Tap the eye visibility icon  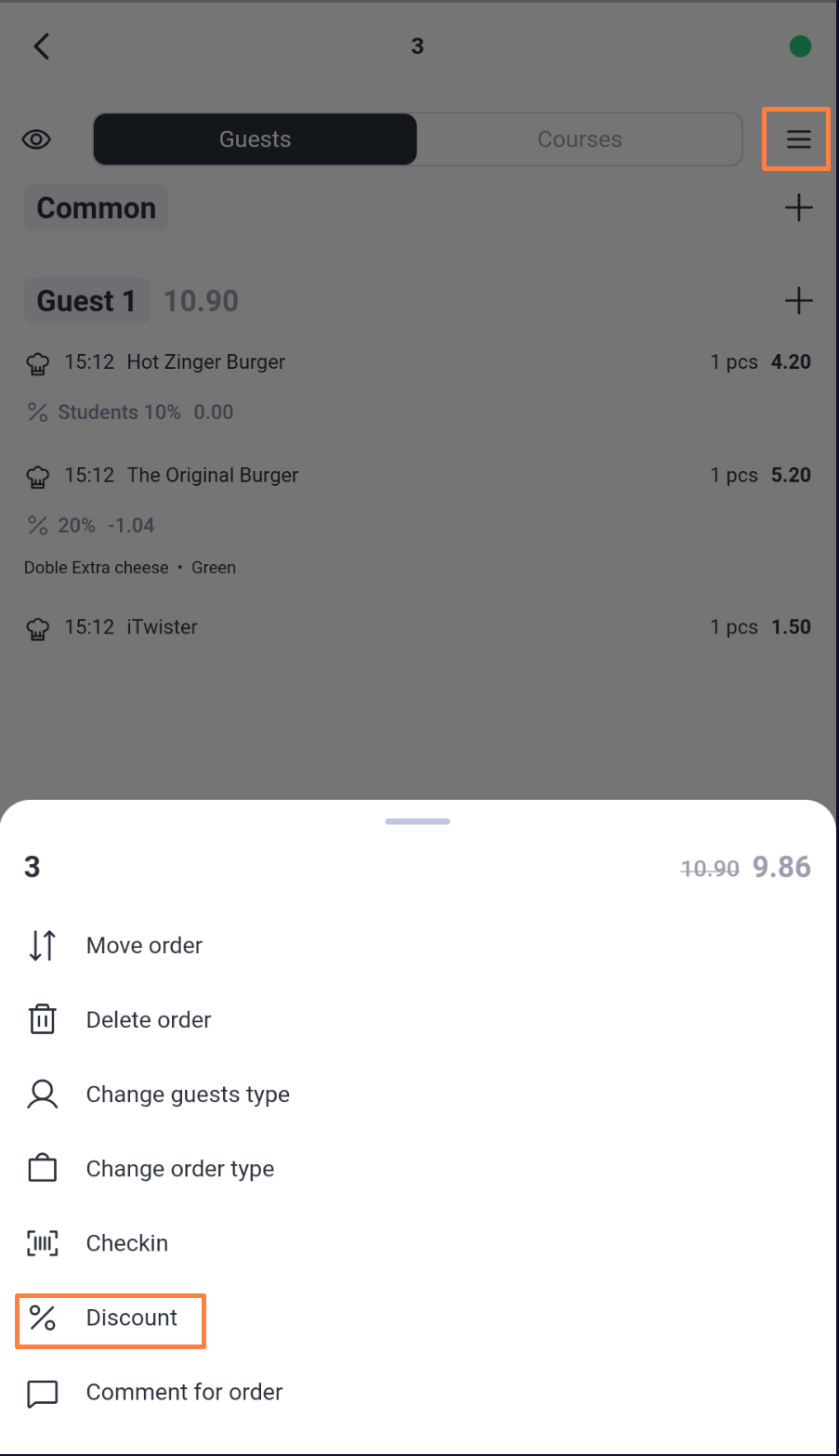pos(36,139)
